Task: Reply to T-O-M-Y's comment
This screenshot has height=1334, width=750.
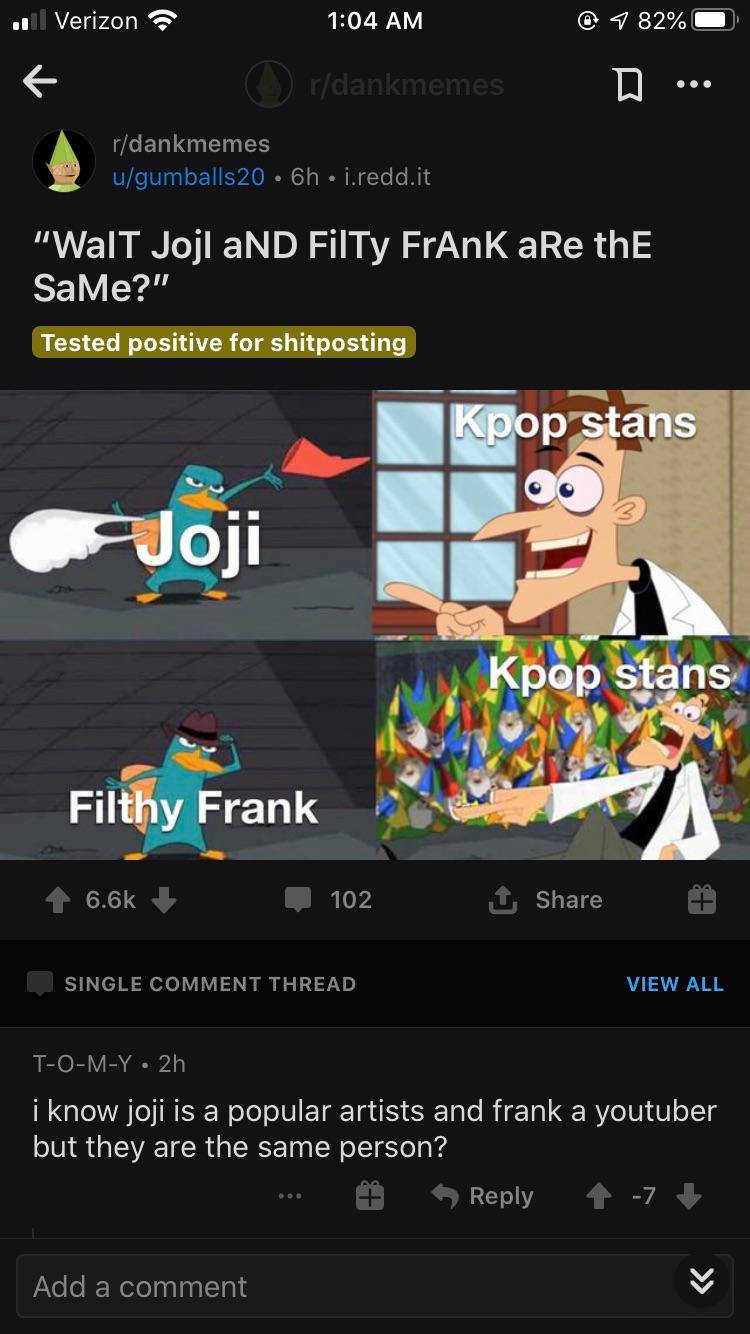Action: pyautogui.click(x=482, y=1196)
